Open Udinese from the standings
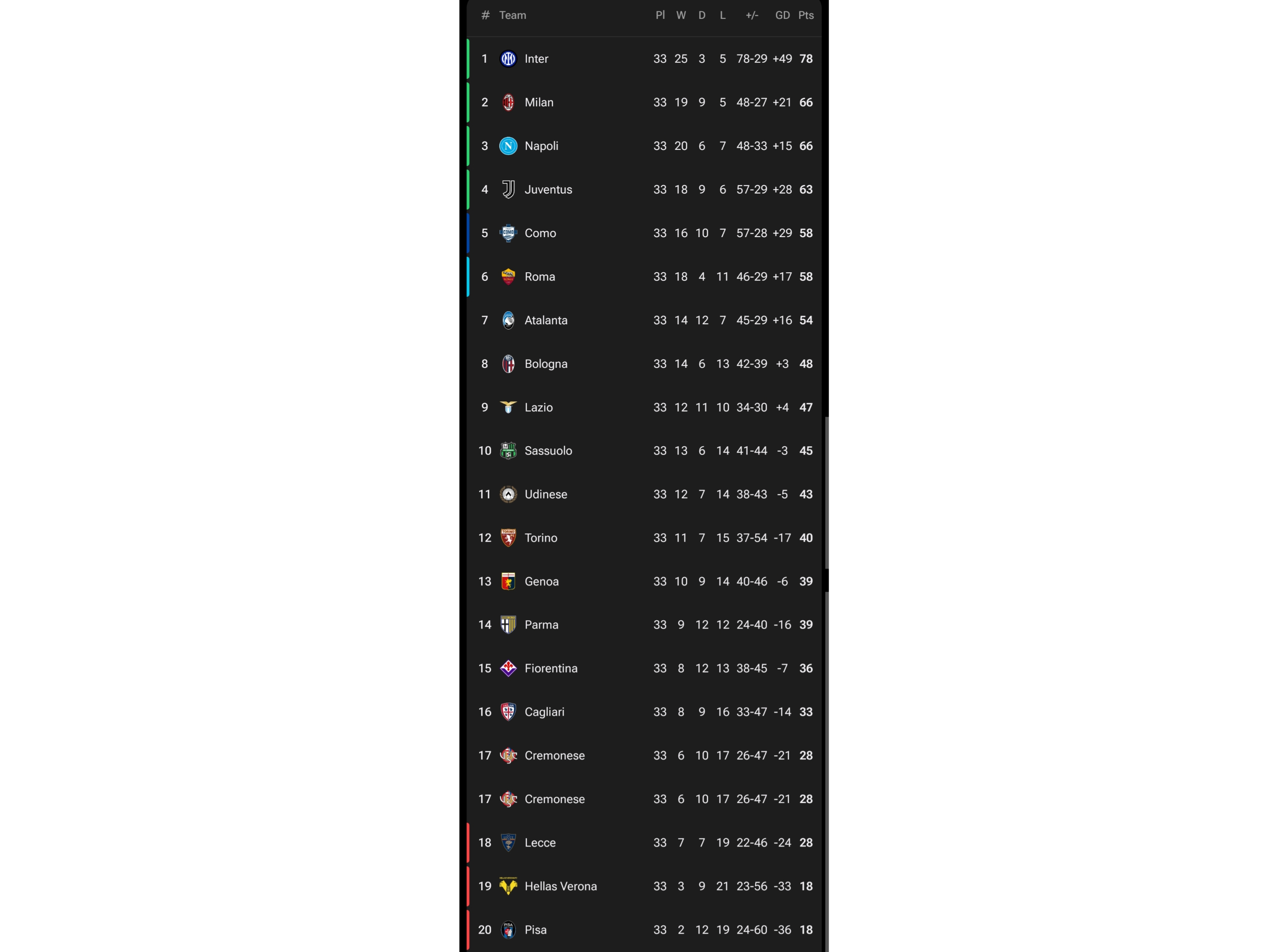This screenshot has width=1288, height=952. (545, 494)
